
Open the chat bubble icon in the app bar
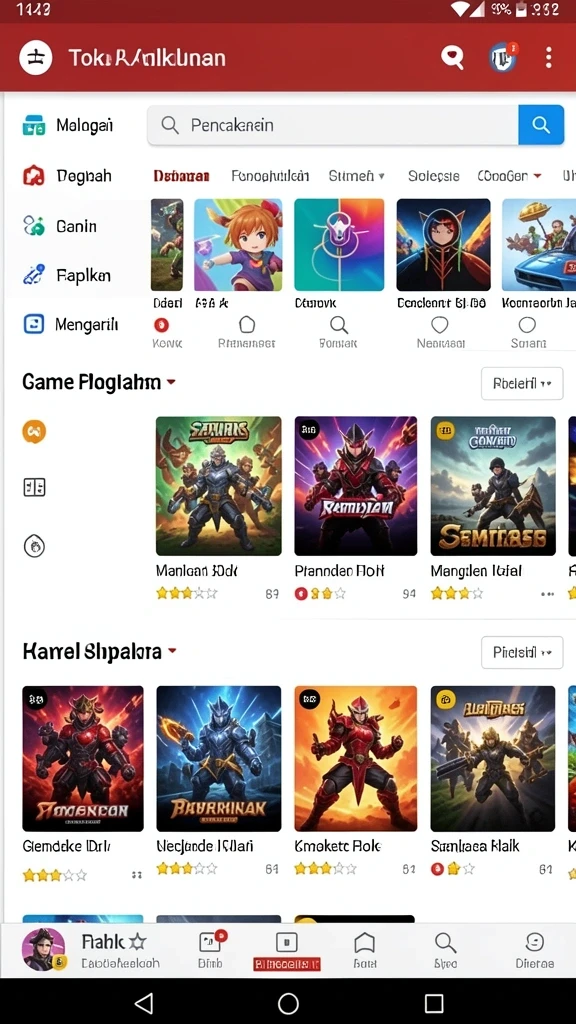pyautogui.click(x=452, y=57)
